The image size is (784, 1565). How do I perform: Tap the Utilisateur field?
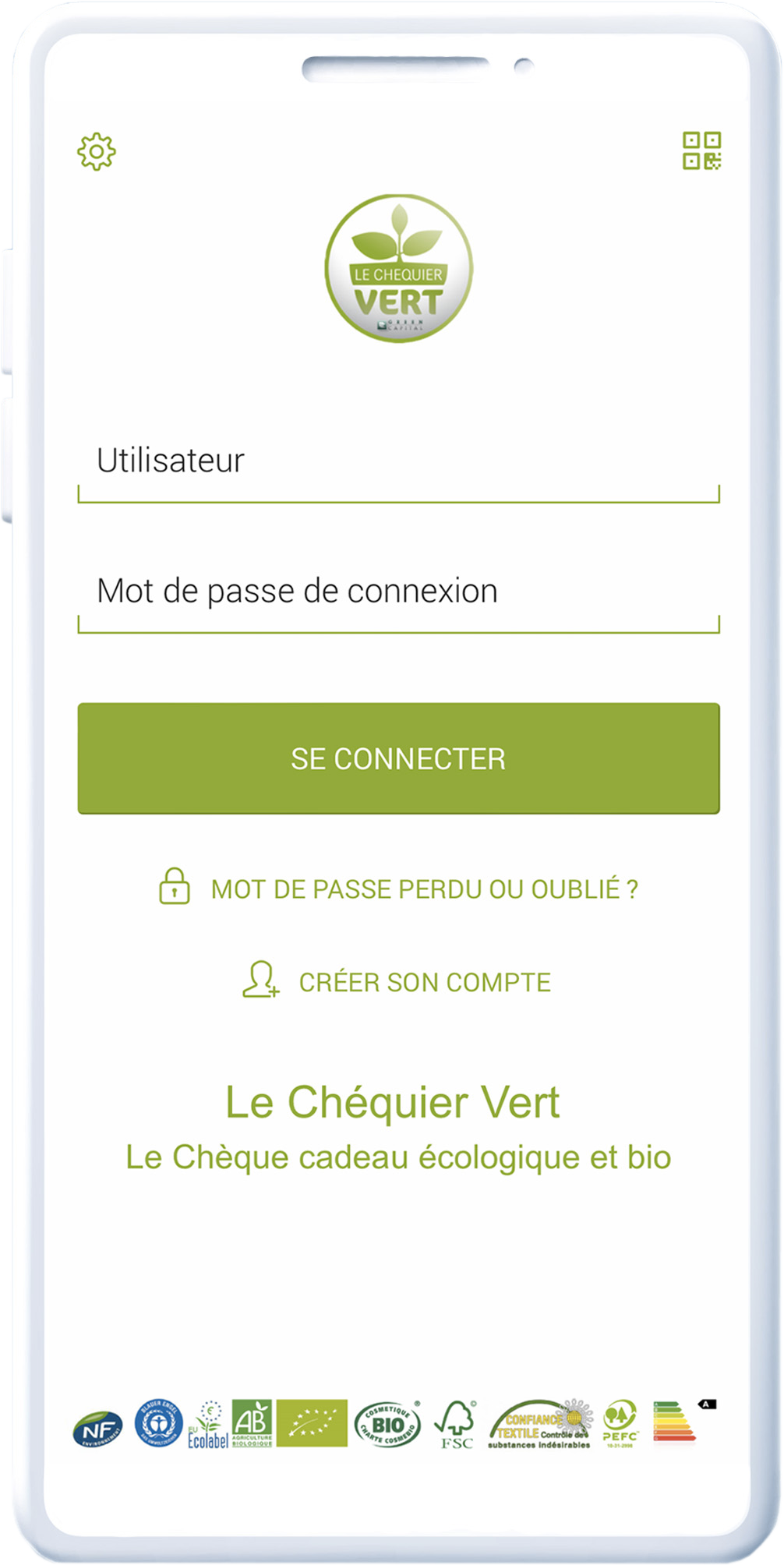(398, 468)
